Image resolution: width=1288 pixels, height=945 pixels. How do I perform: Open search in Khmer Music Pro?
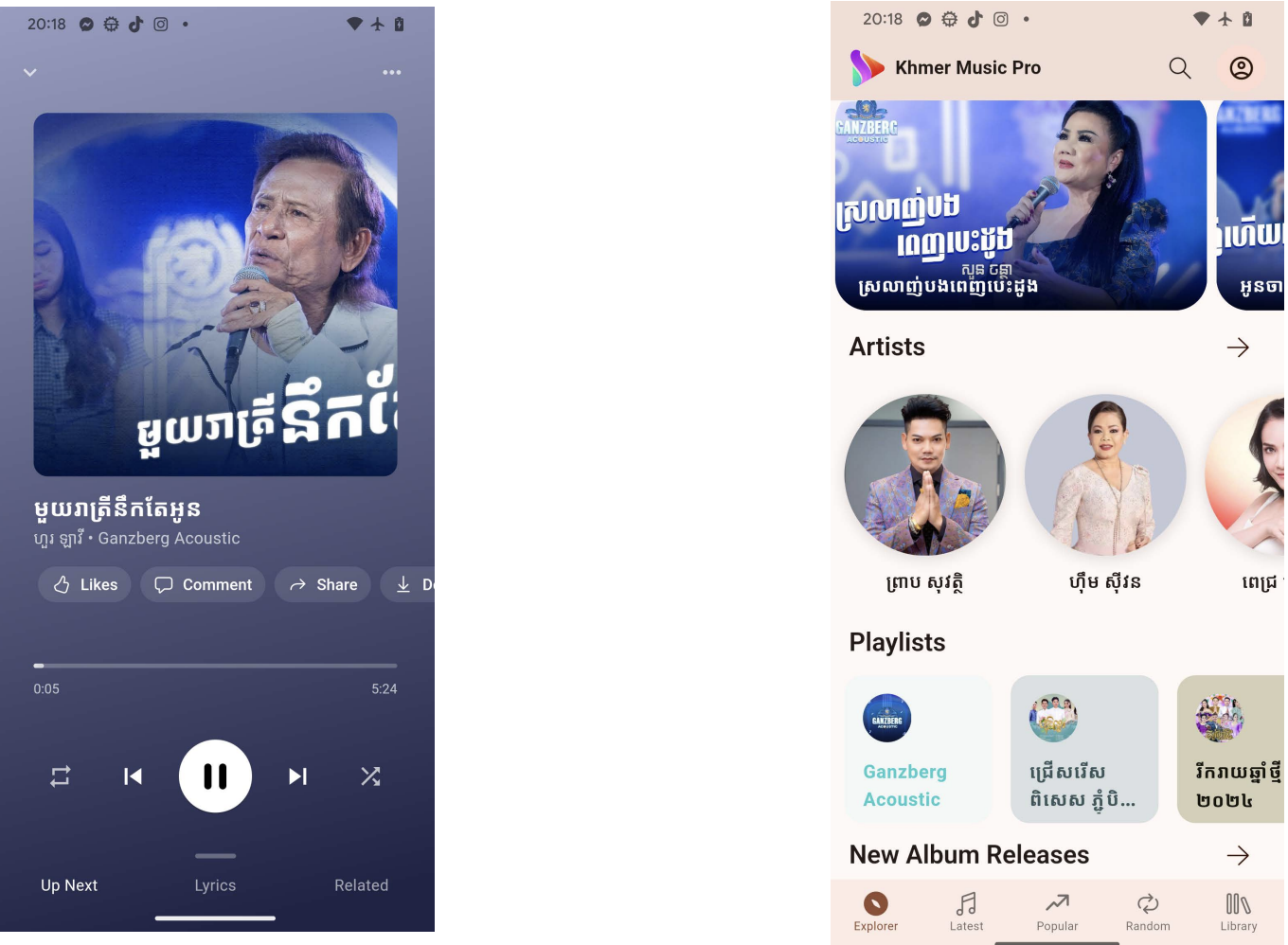(x=1179, y=68)
